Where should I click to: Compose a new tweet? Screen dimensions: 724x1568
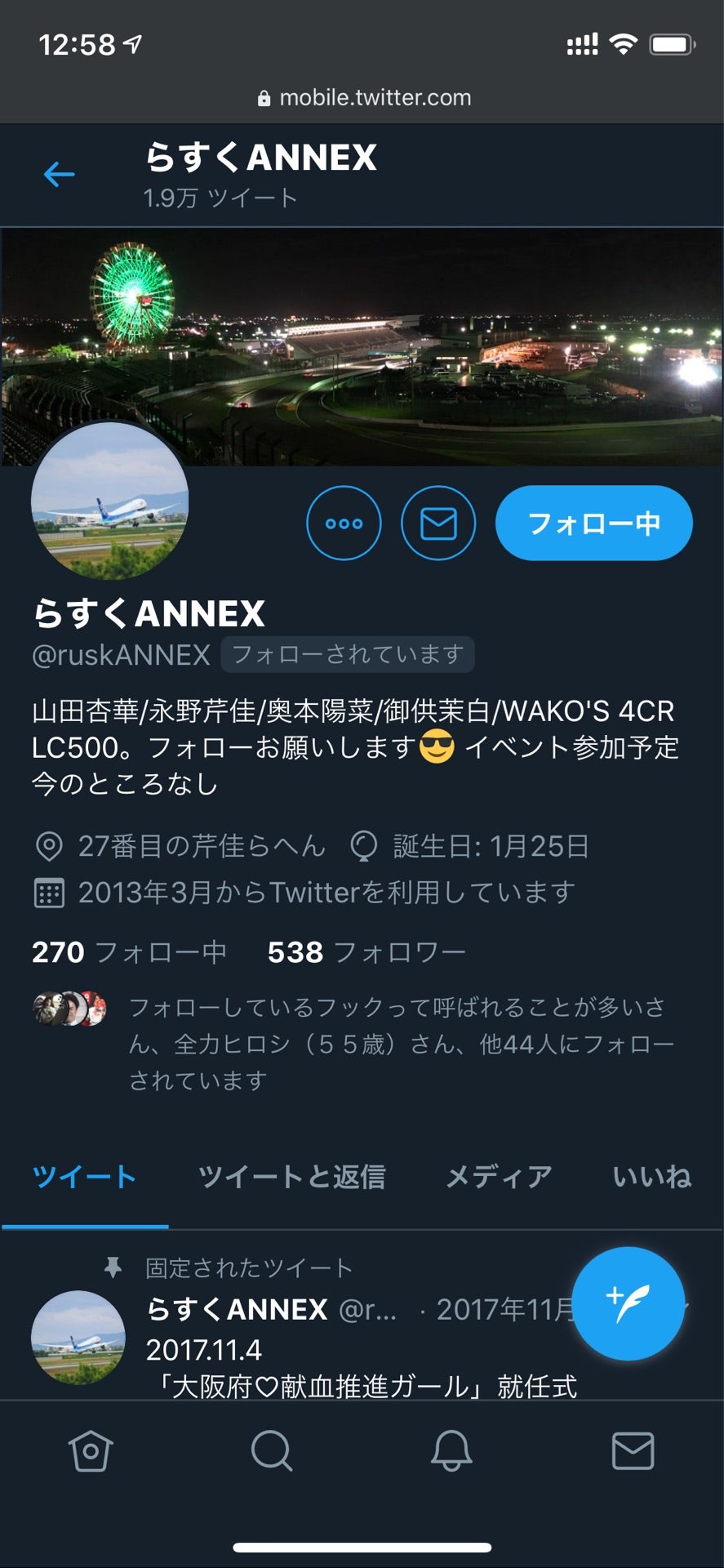click(x=628, y=1303)
